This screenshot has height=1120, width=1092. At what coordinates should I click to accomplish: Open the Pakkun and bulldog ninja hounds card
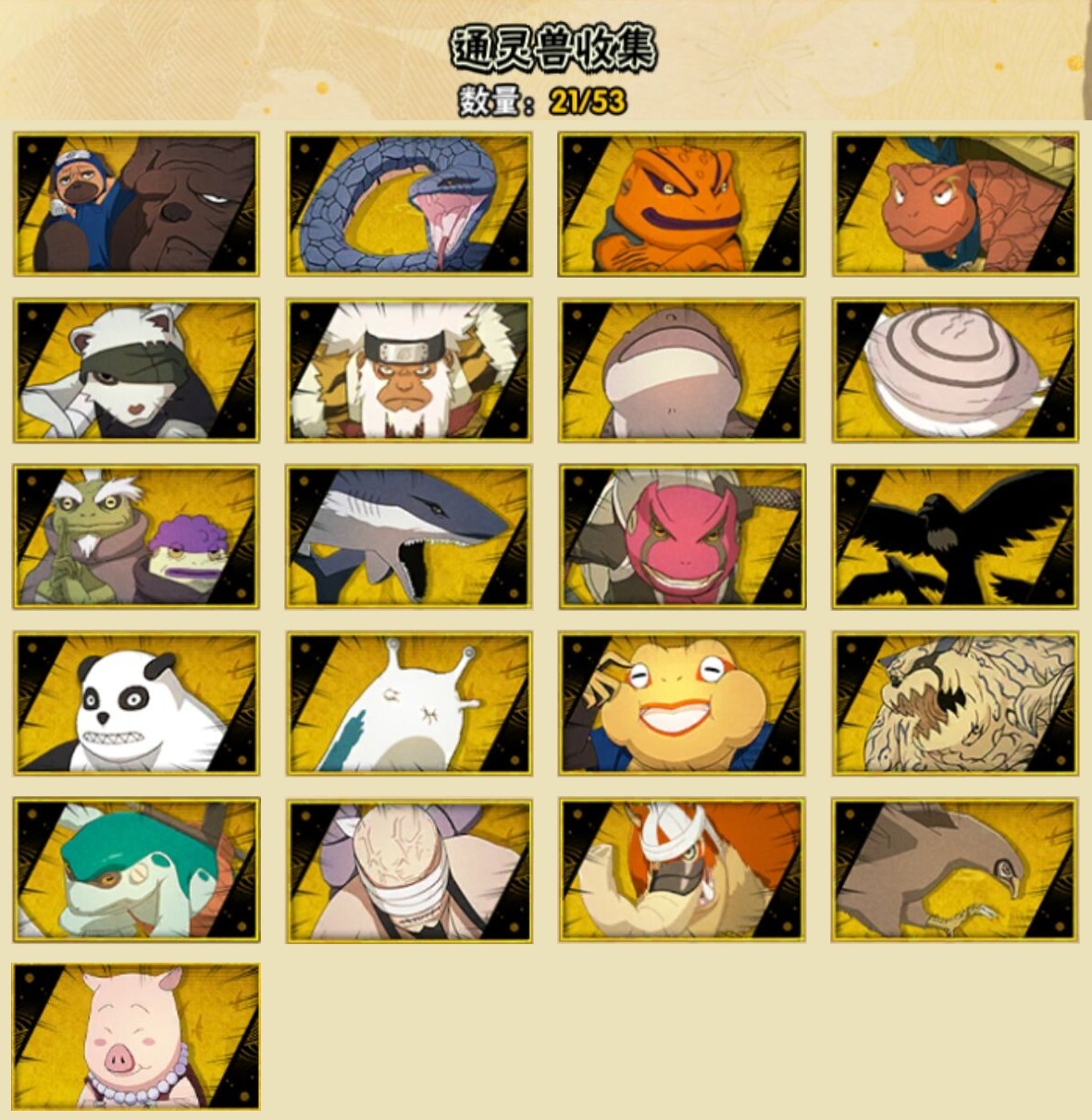pyautogui.click(x=136, y=204)
